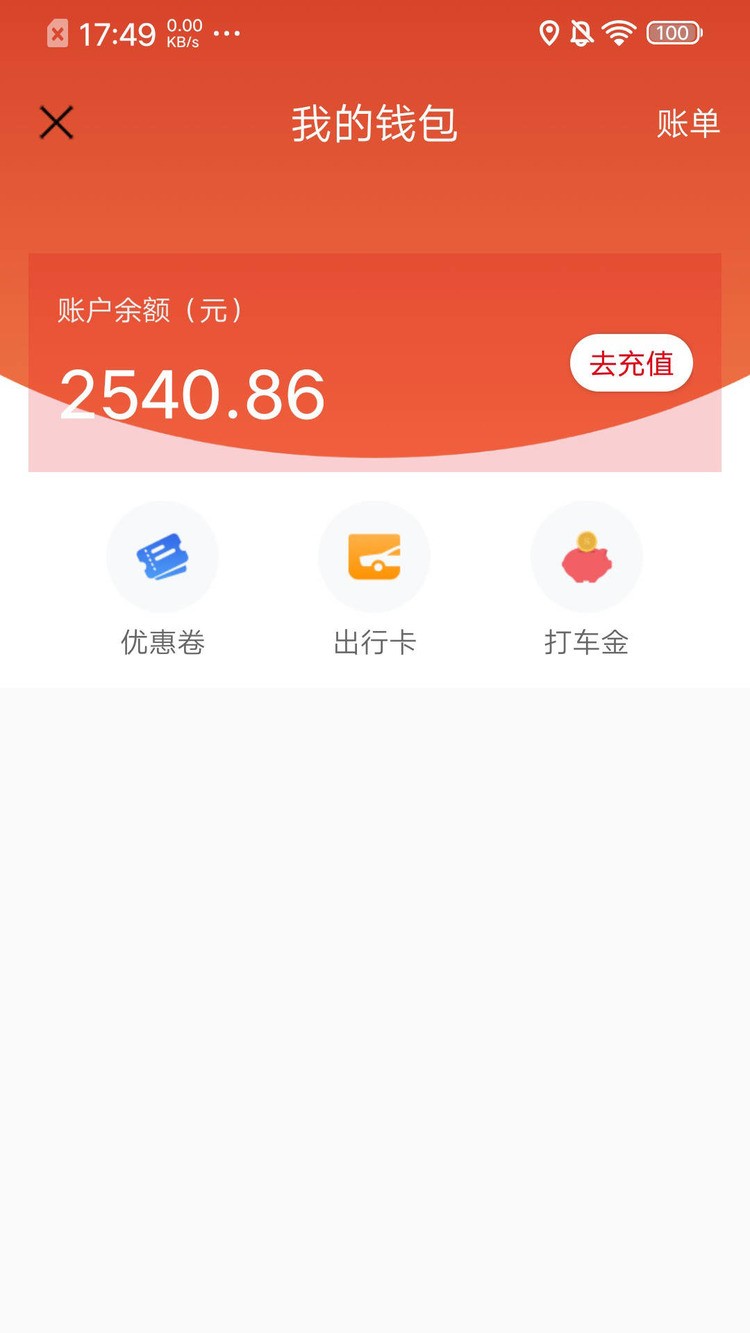750x1333 pixels.
Task: Tap the 0.00 KB/s network speed indicator
Action: (181, 33)
